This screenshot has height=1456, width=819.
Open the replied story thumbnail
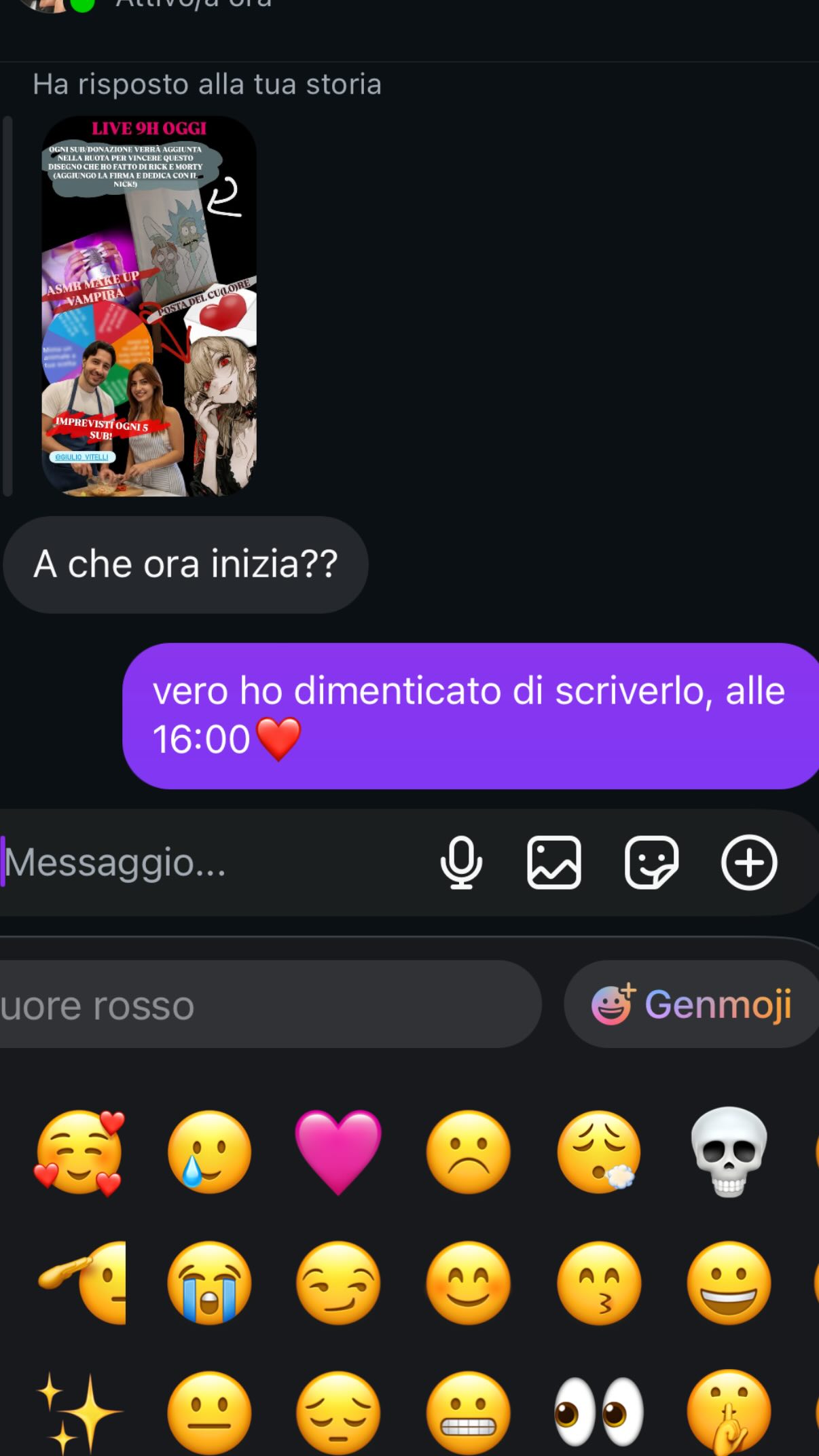(149, 306)
